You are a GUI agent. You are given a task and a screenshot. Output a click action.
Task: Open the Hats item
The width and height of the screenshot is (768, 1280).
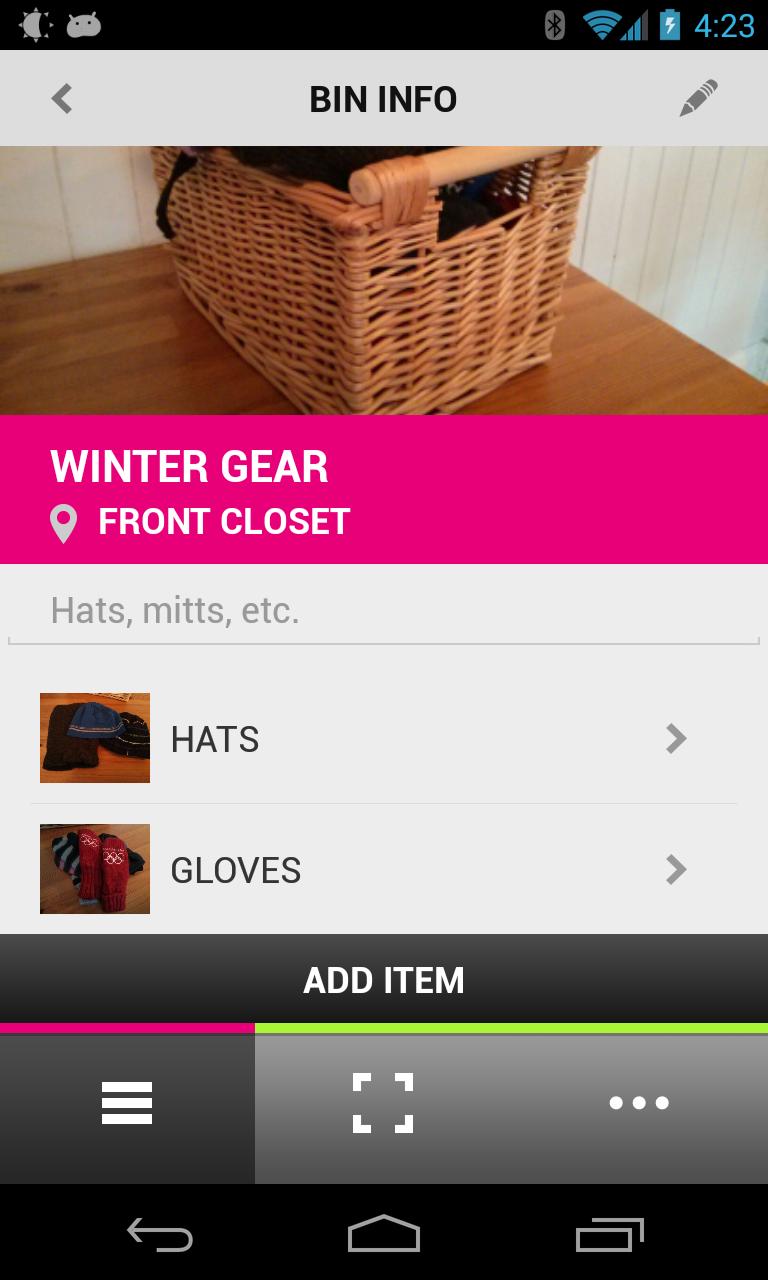pos(384,739)
